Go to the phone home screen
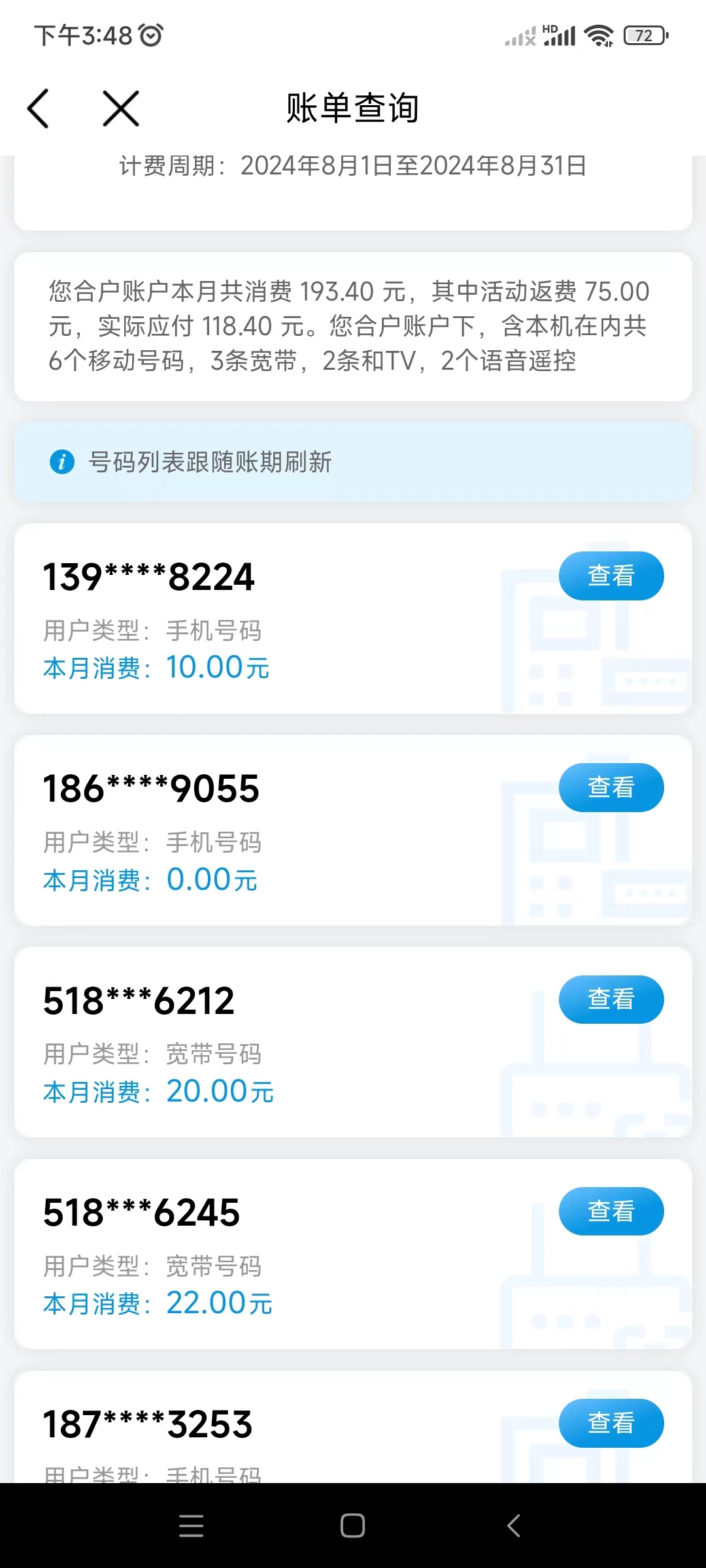The image size is (706, 1568). [352, 1526]
